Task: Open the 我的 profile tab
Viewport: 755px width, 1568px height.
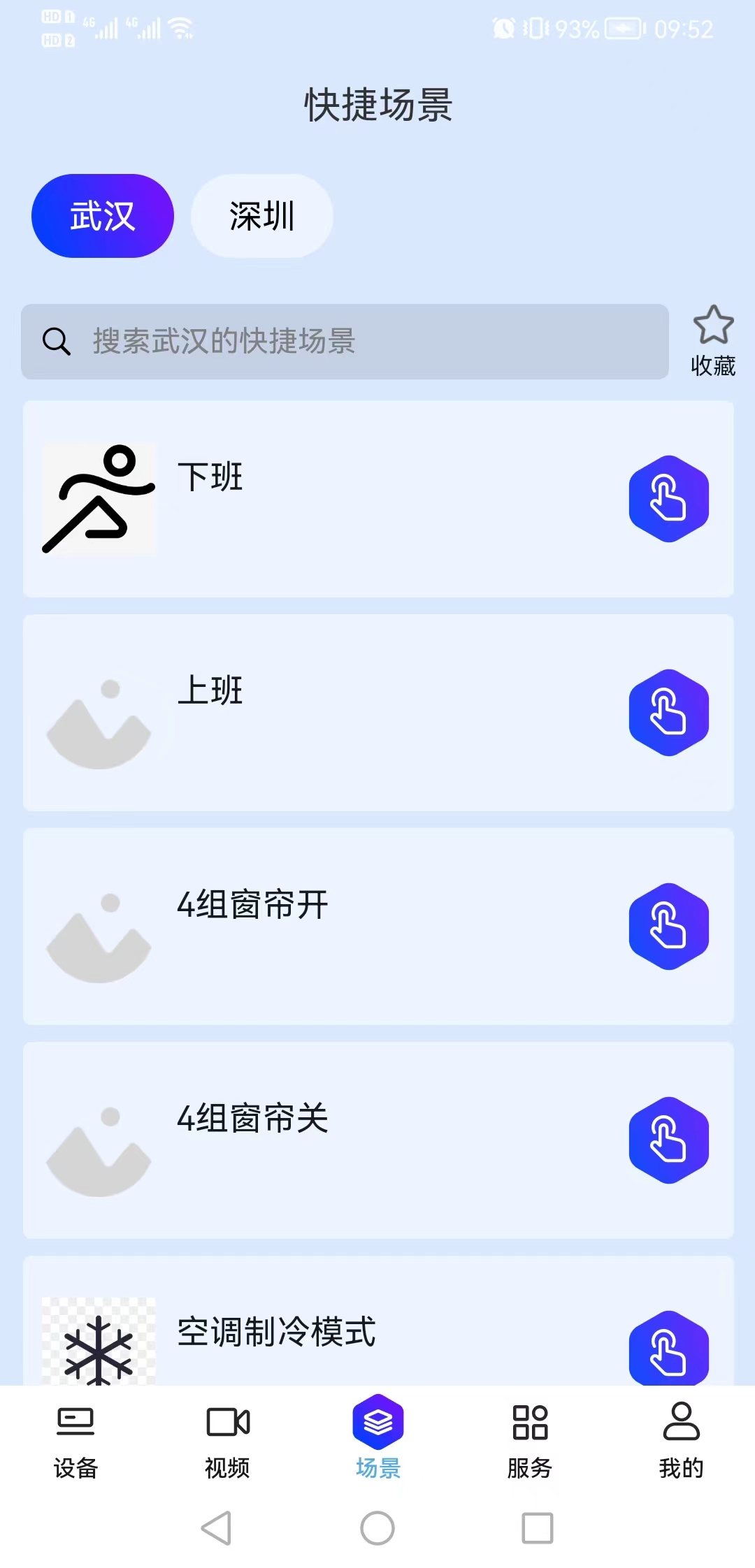Action: point(681,1441)
